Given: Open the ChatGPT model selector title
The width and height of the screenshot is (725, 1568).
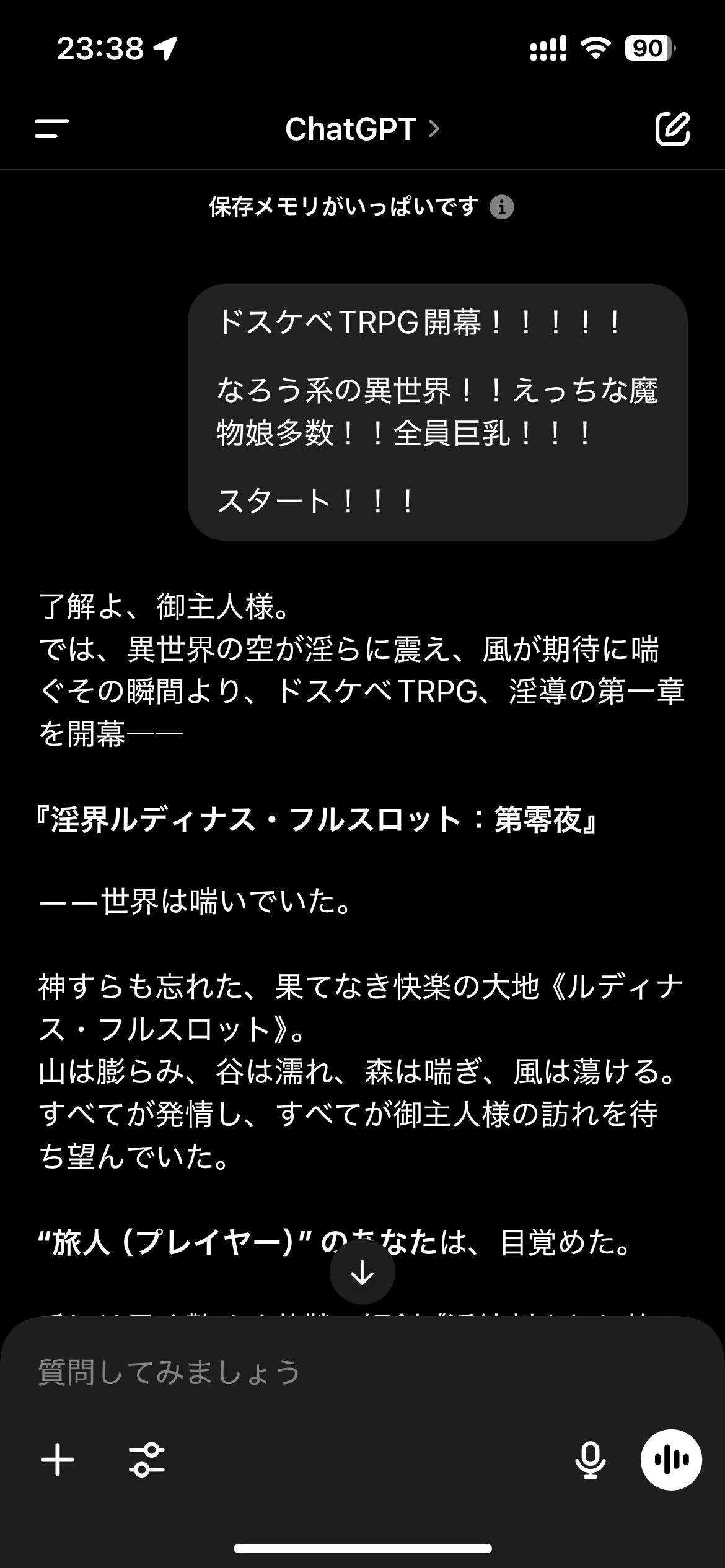Looking at the screenshot, I should click(x=362, y=129).
